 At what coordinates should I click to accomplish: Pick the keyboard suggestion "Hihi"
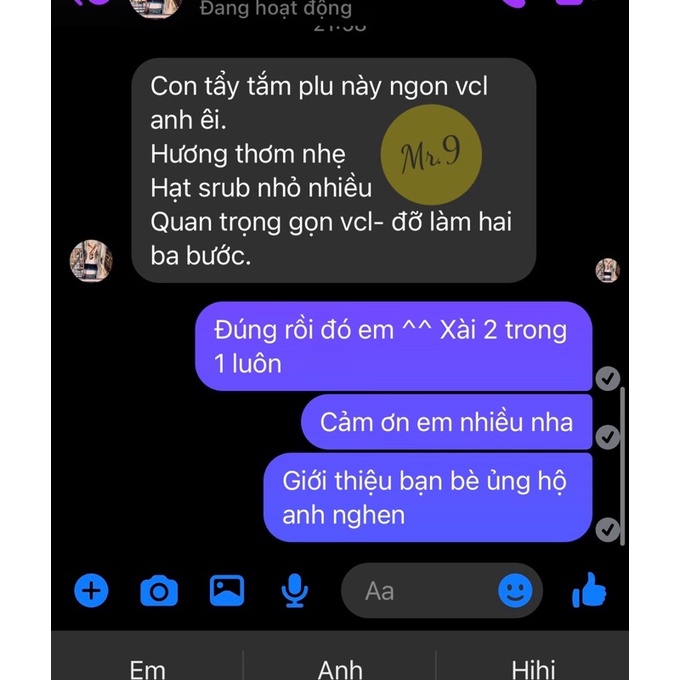click(x=533, y=668)
